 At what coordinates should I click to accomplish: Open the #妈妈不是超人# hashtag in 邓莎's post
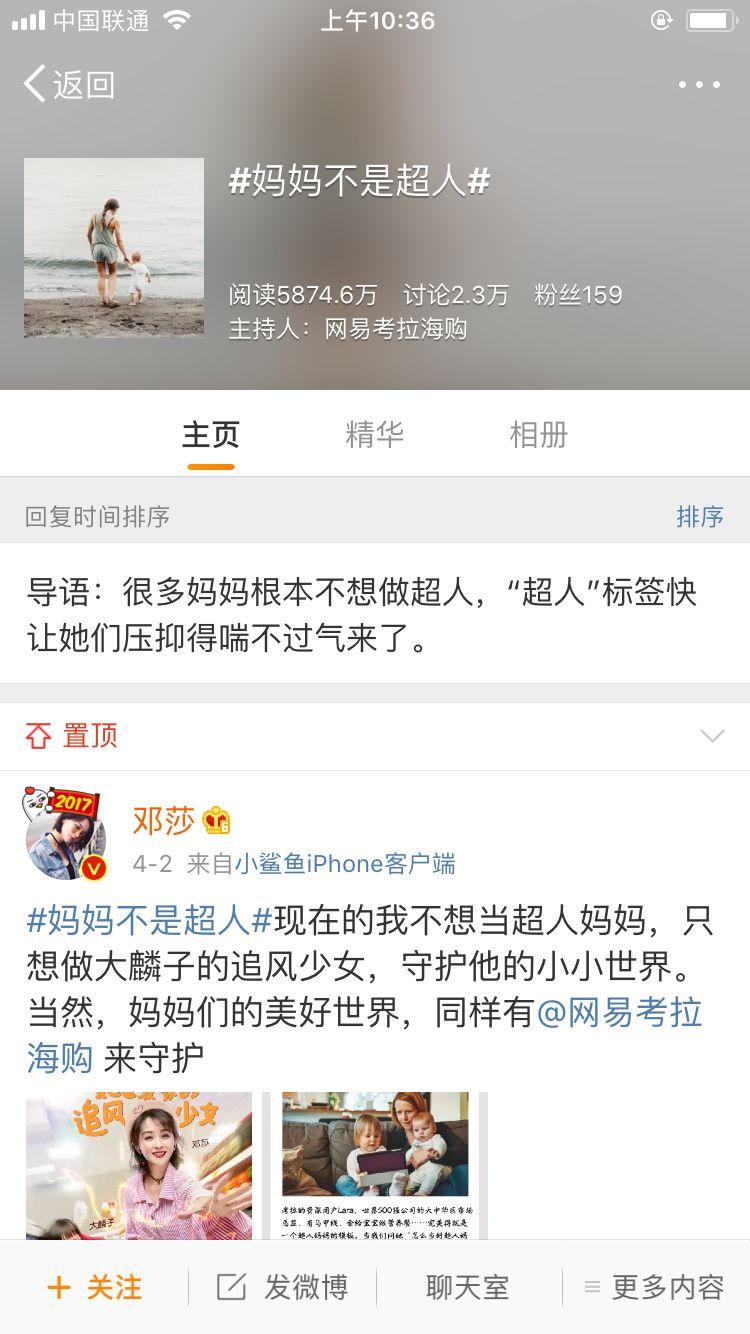[150, 920]
